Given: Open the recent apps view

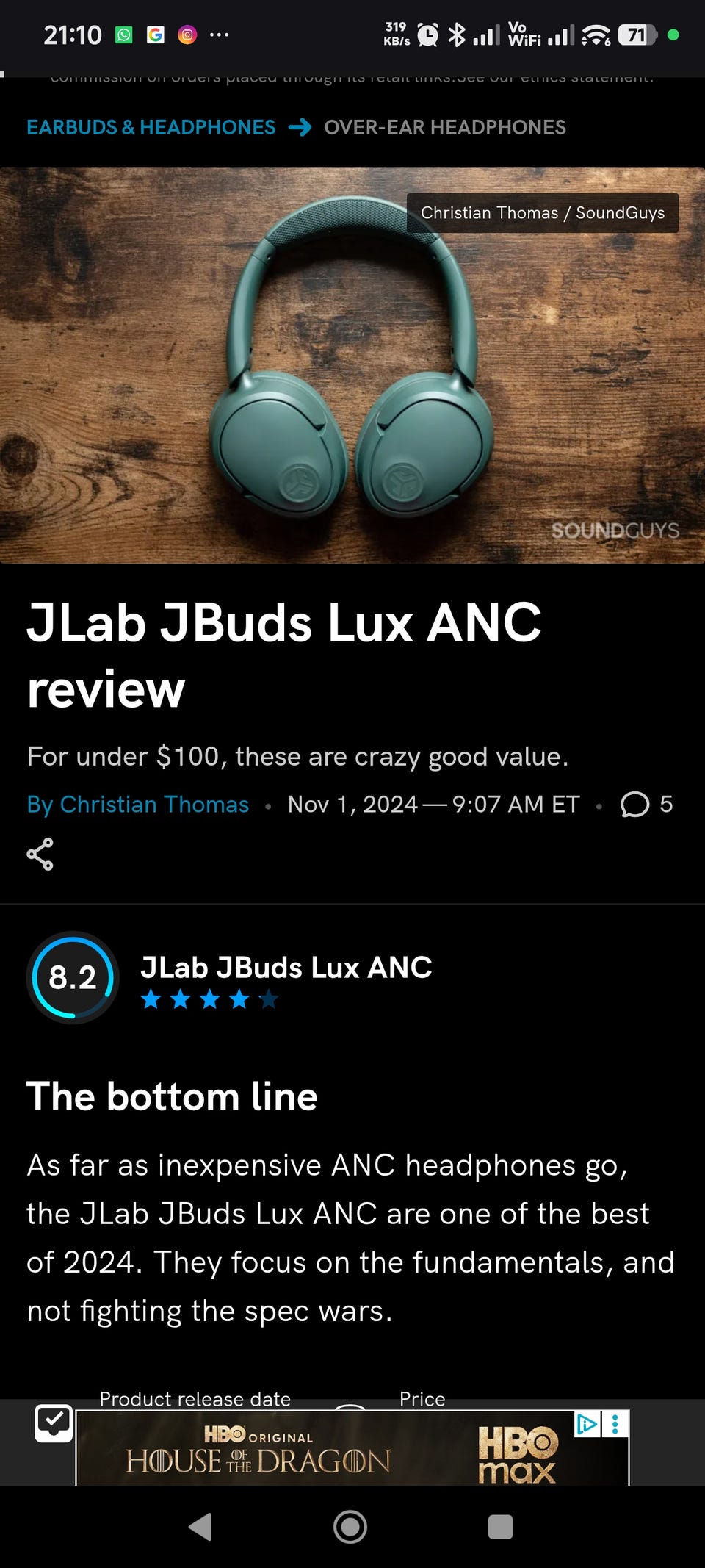Looking at the screenshot, I should pyautogui.click(x=500, y=1526).
